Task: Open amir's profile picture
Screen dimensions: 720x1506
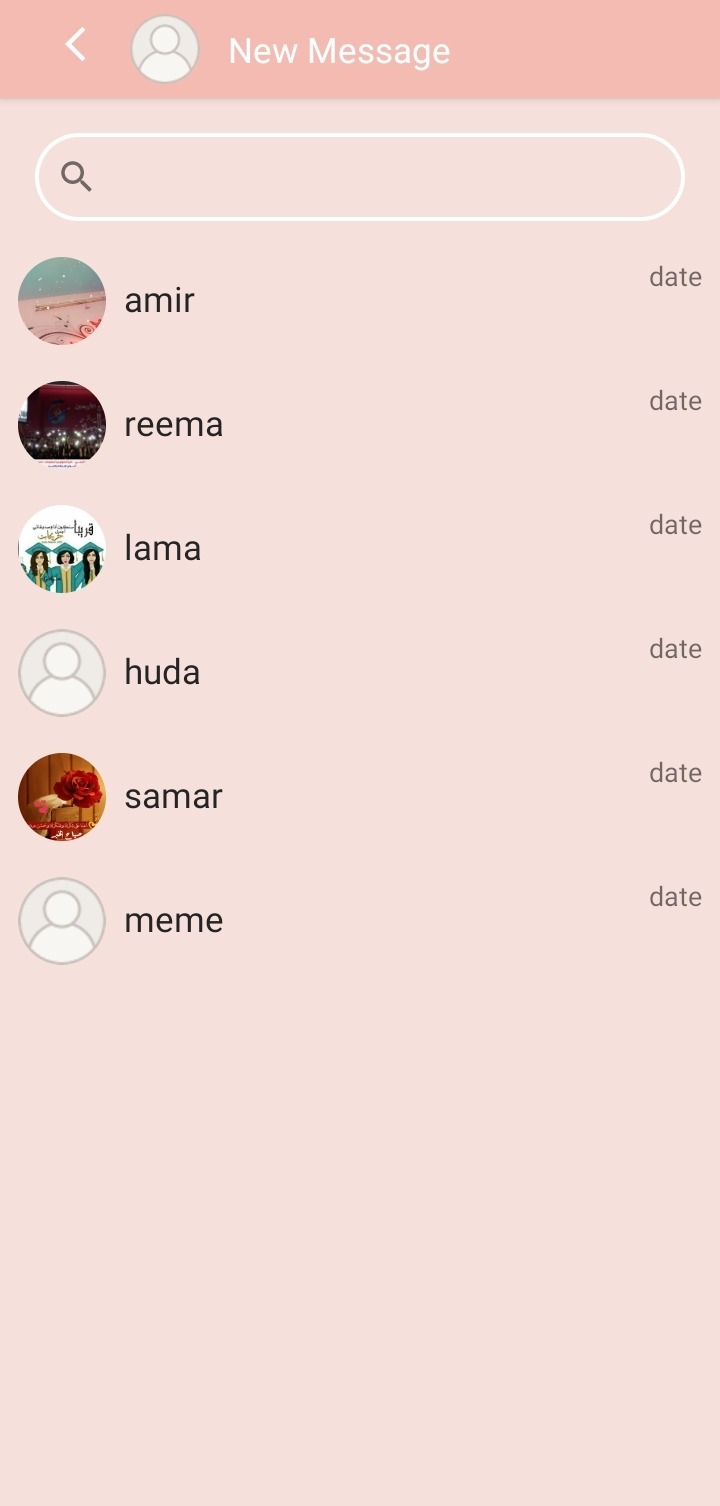Action: click(62, 300)
